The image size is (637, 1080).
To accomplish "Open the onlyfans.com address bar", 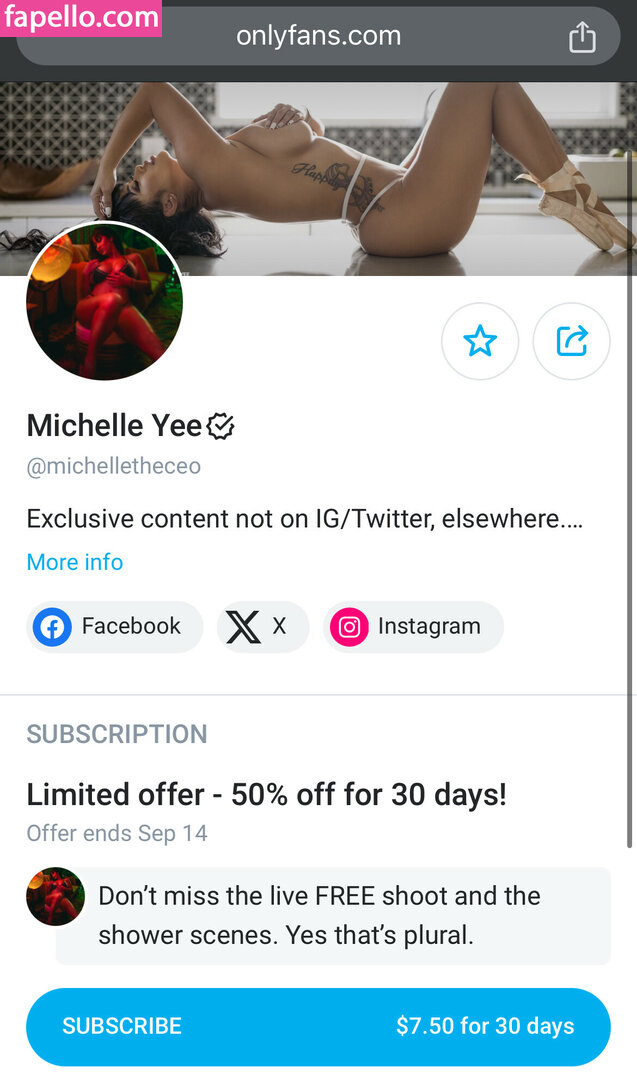I will coord(318,37).
